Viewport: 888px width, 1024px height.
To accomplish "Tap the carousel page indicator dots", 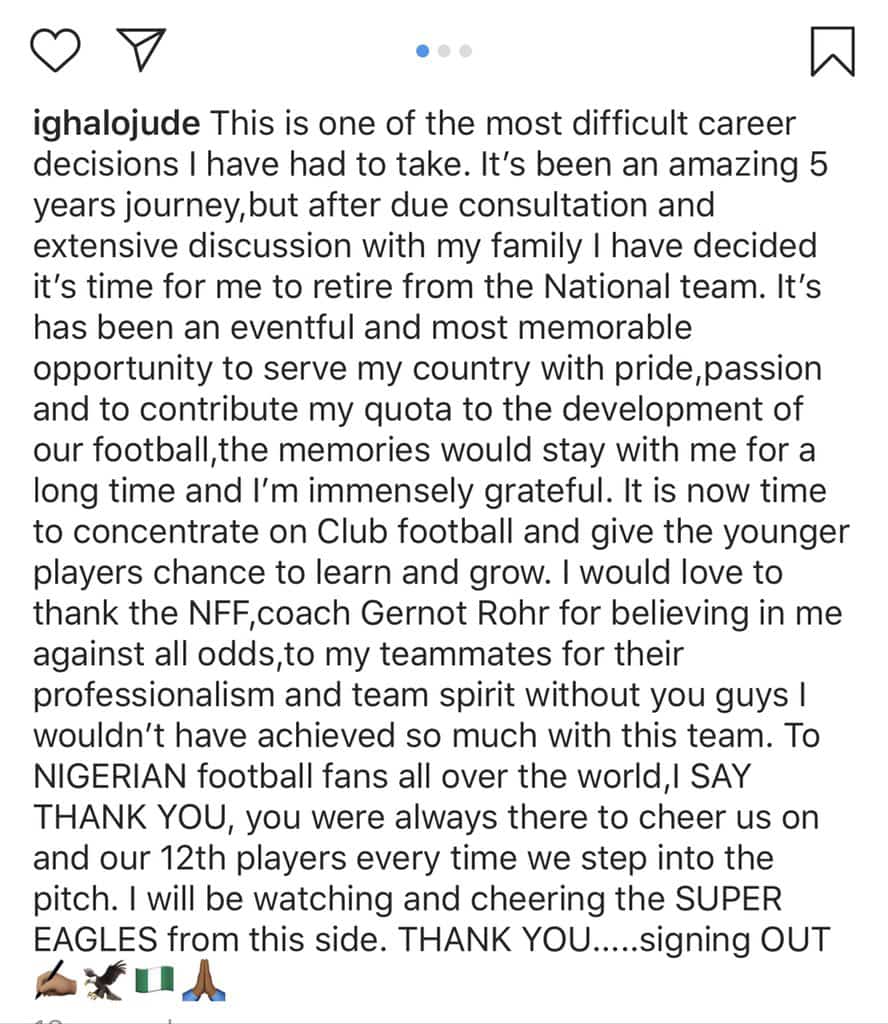I will tap(443, 50).
